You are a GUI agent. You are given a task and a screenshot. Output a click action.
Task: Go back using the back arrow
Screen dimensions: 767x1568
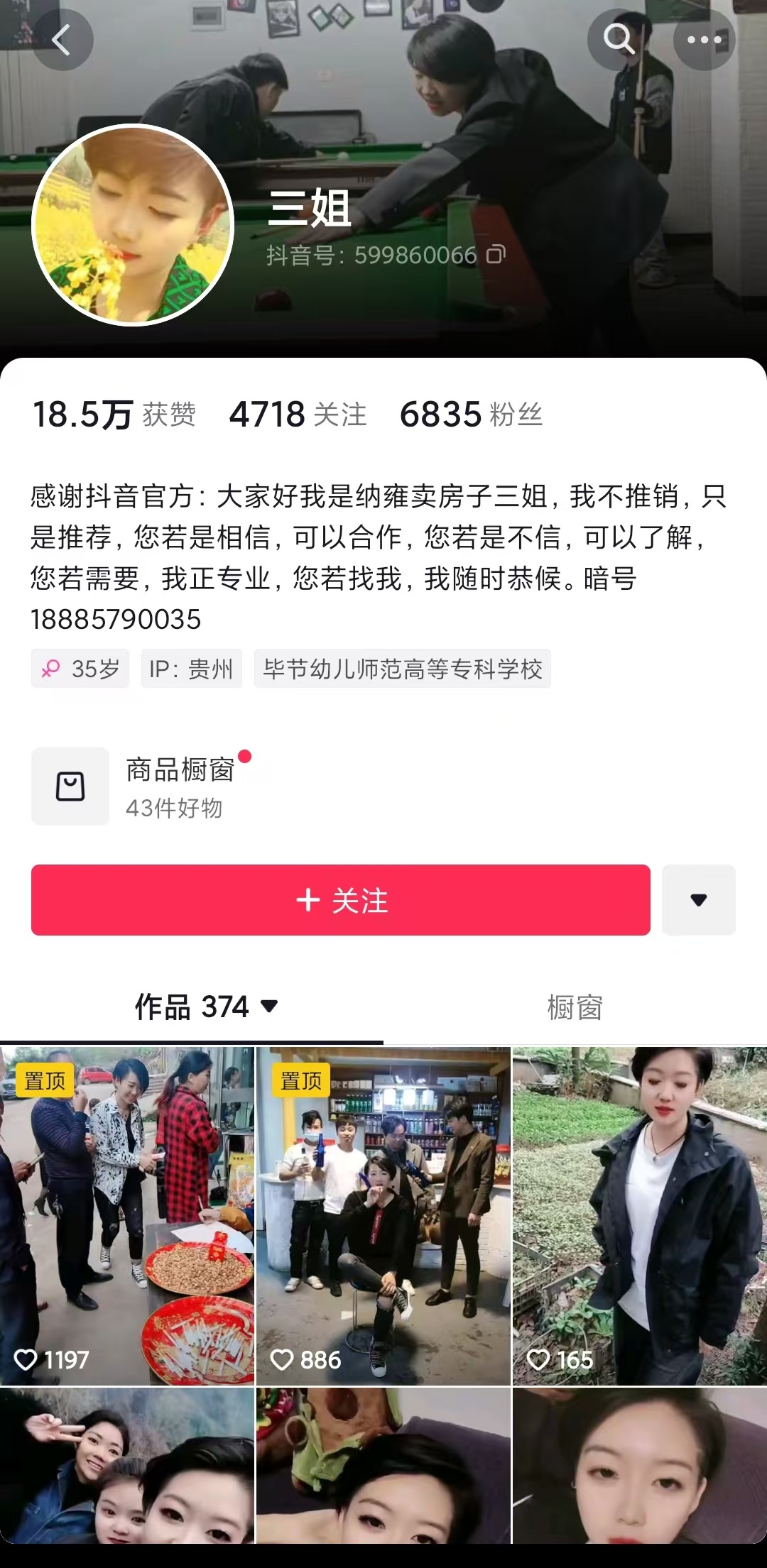point(62,40)
